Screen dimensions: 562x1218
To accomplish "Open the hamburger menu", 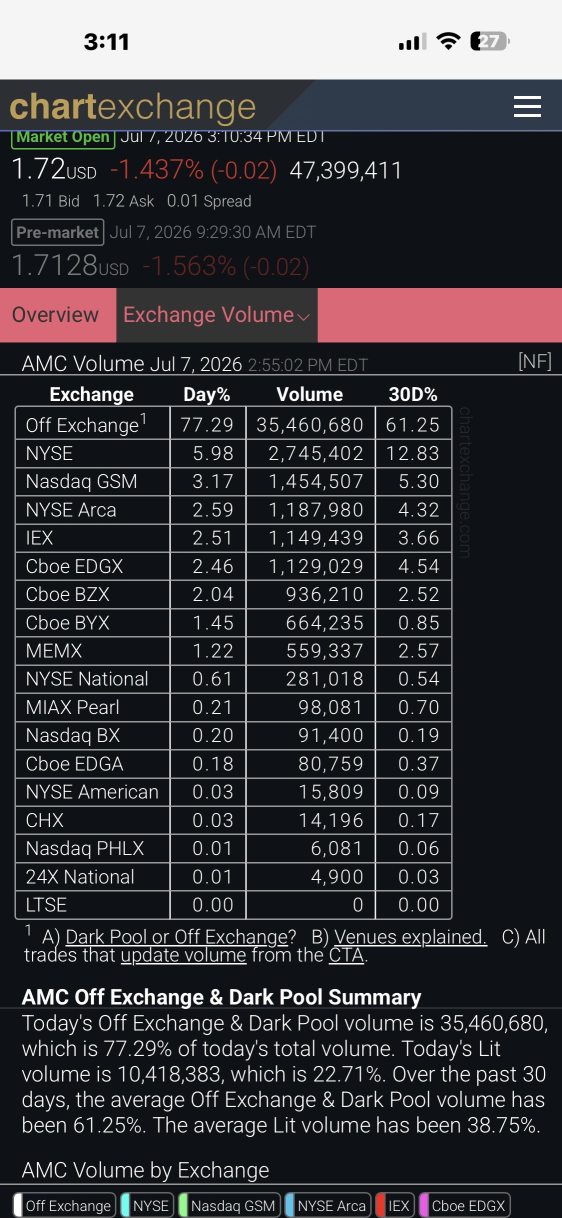I will click(x=527, y=107).
